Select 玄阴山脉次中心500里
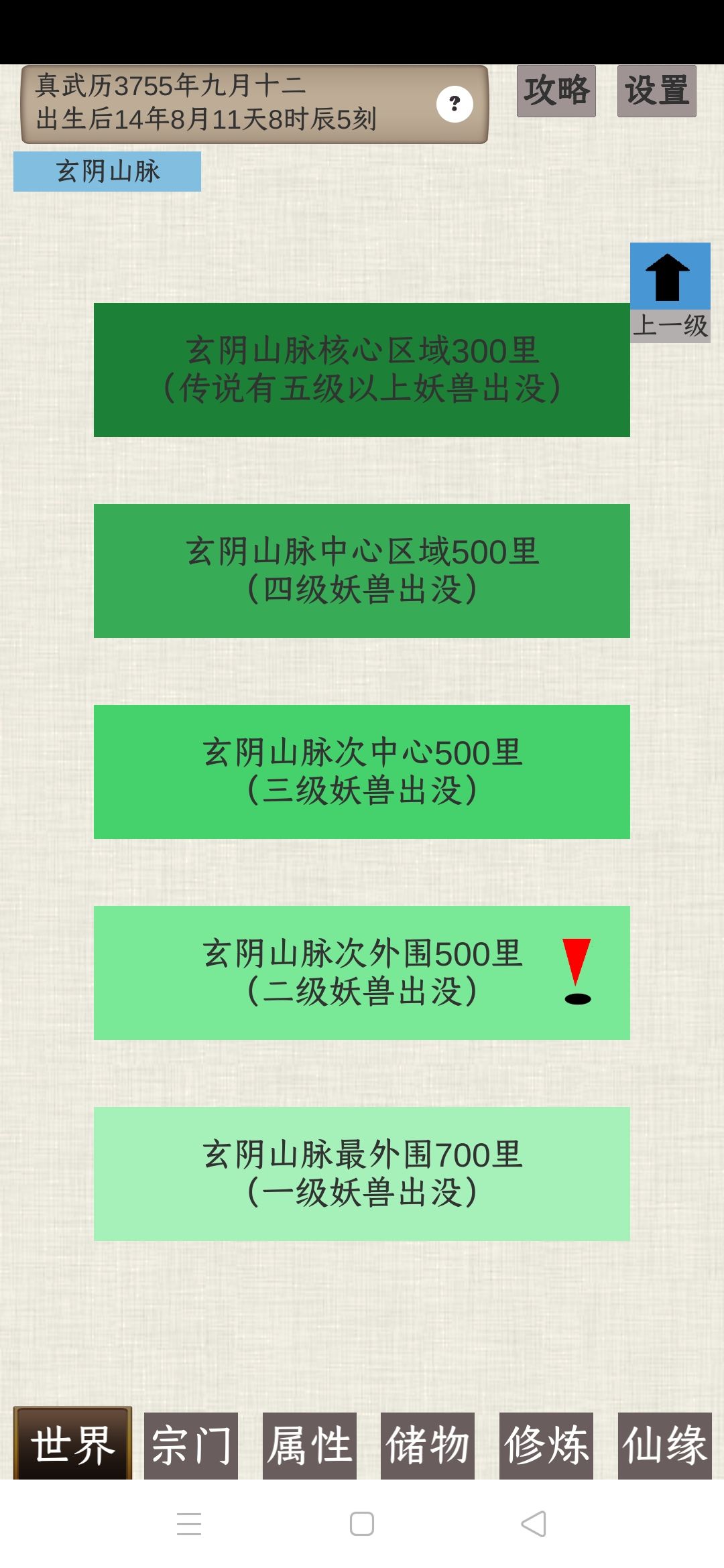 362,772
